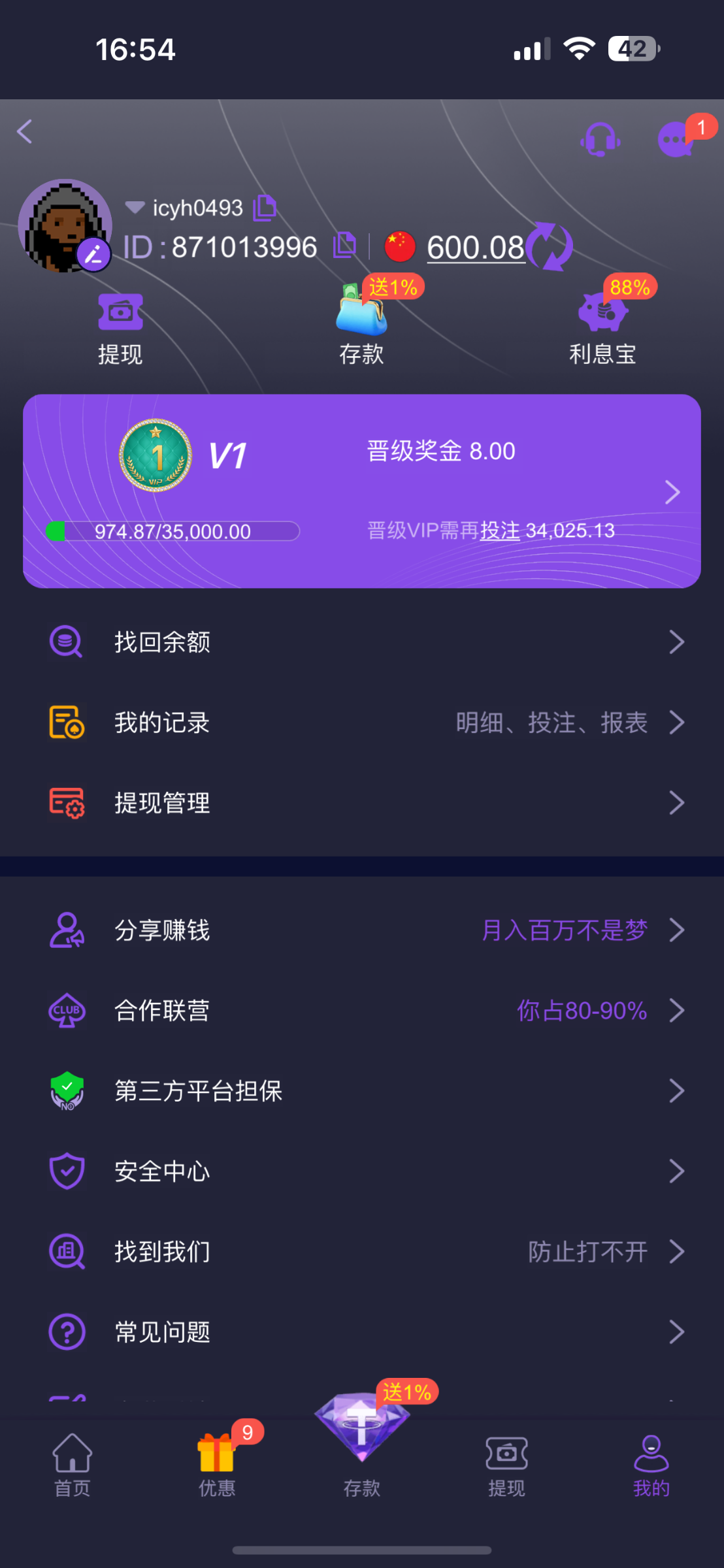Viewport: 724px width, 1568px height.
Task: Open the V1 VIP level card
Action: point(361,491)
